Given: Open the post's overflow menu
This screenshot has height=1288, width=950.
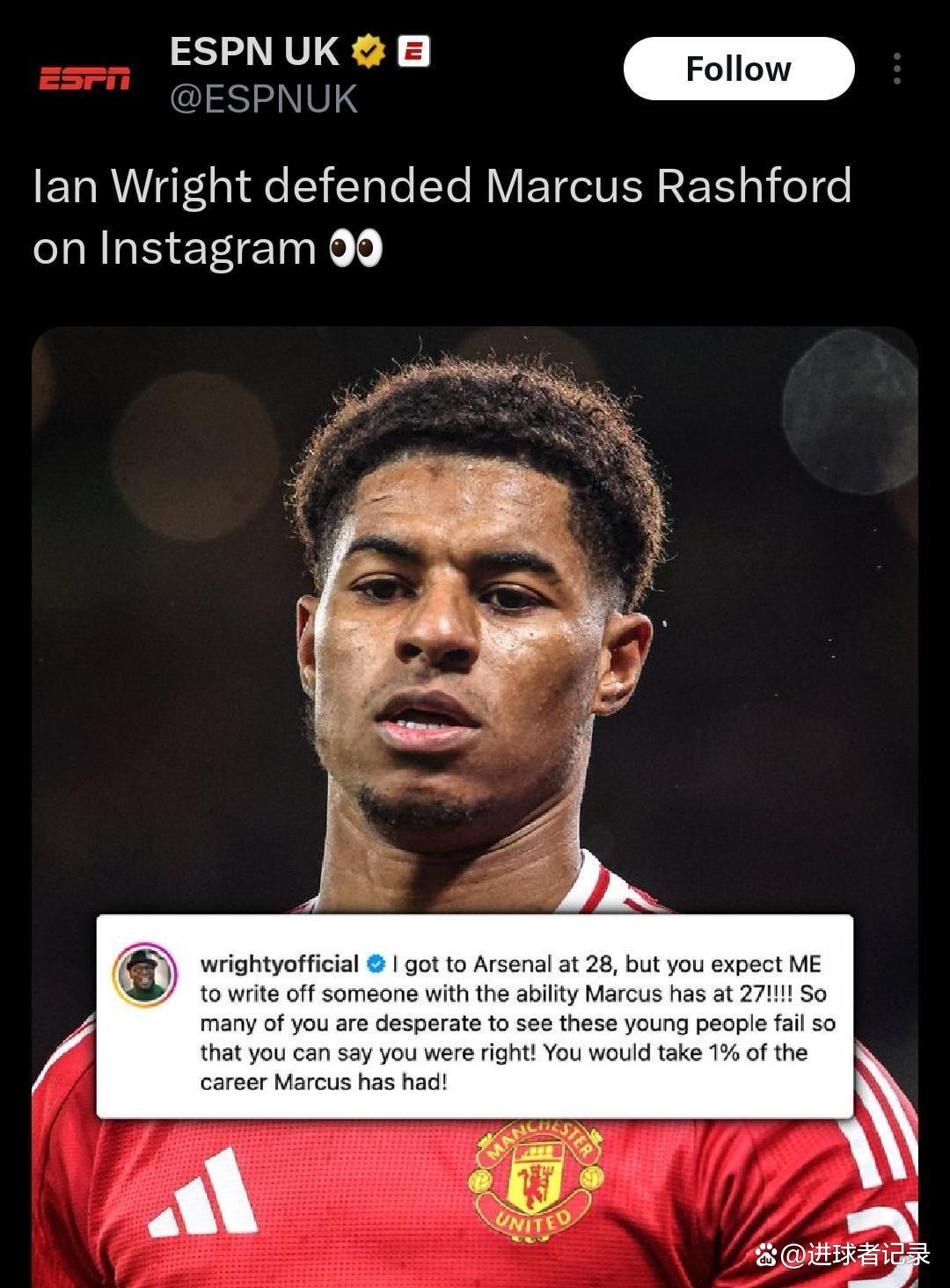Looking at the screenshot, I should 896,69.
